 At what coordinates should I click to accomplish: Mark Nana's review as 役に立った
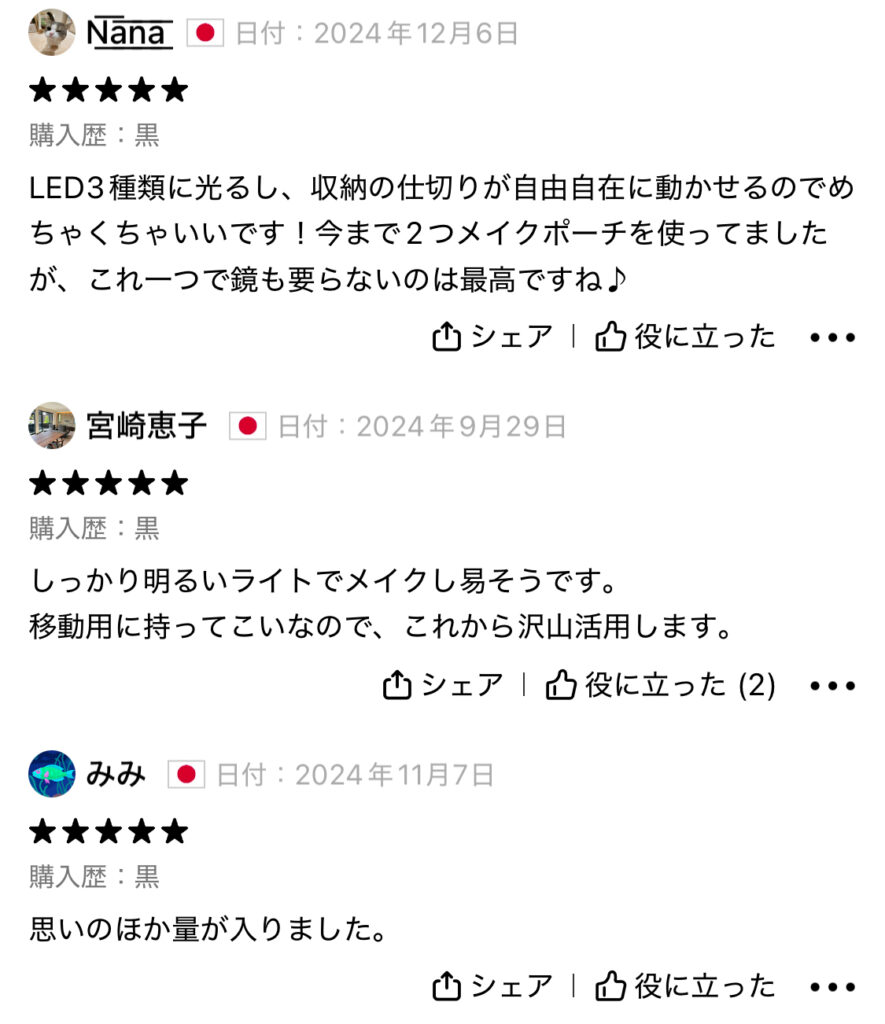click(685, 337)
